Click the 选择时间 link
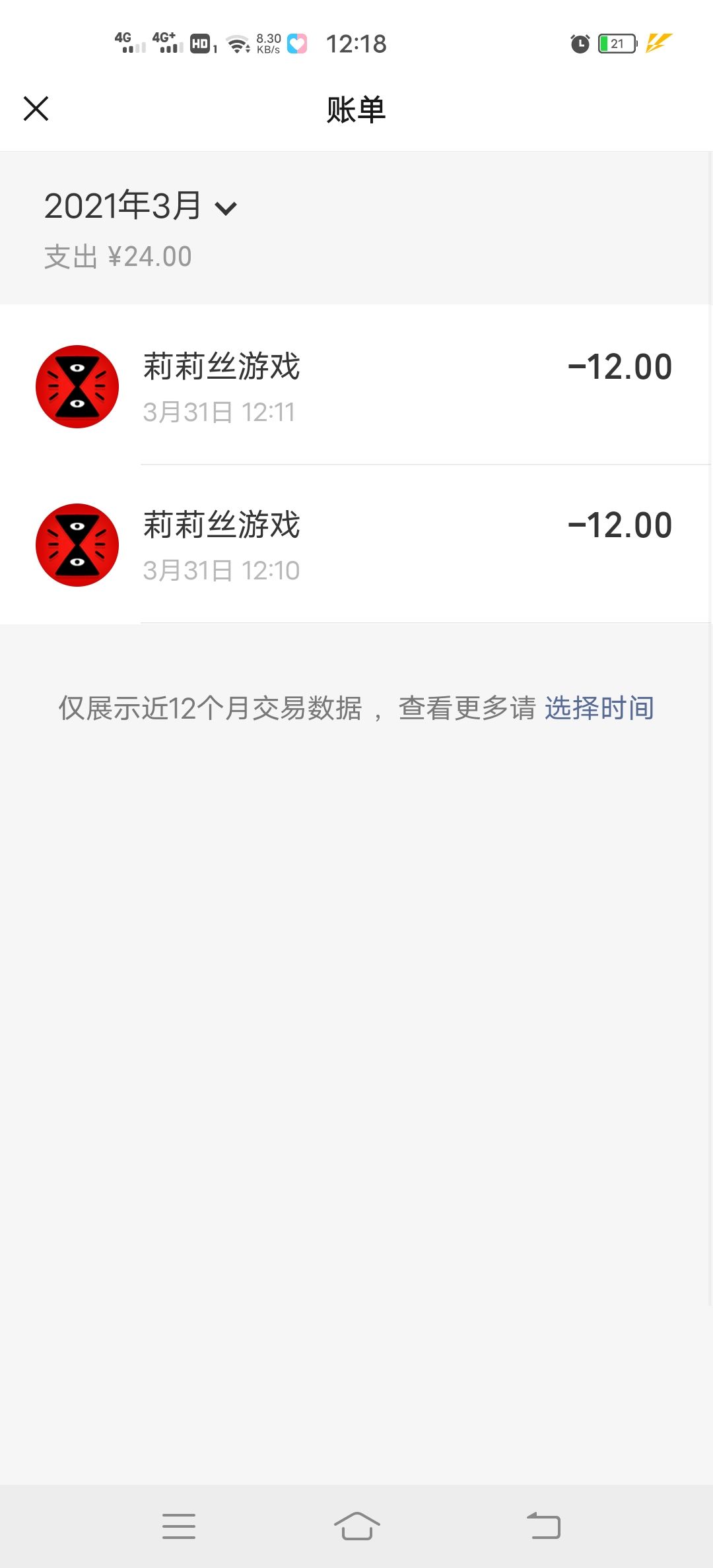This screenshot has width=713, height=1568. click(x=598, y=707)
